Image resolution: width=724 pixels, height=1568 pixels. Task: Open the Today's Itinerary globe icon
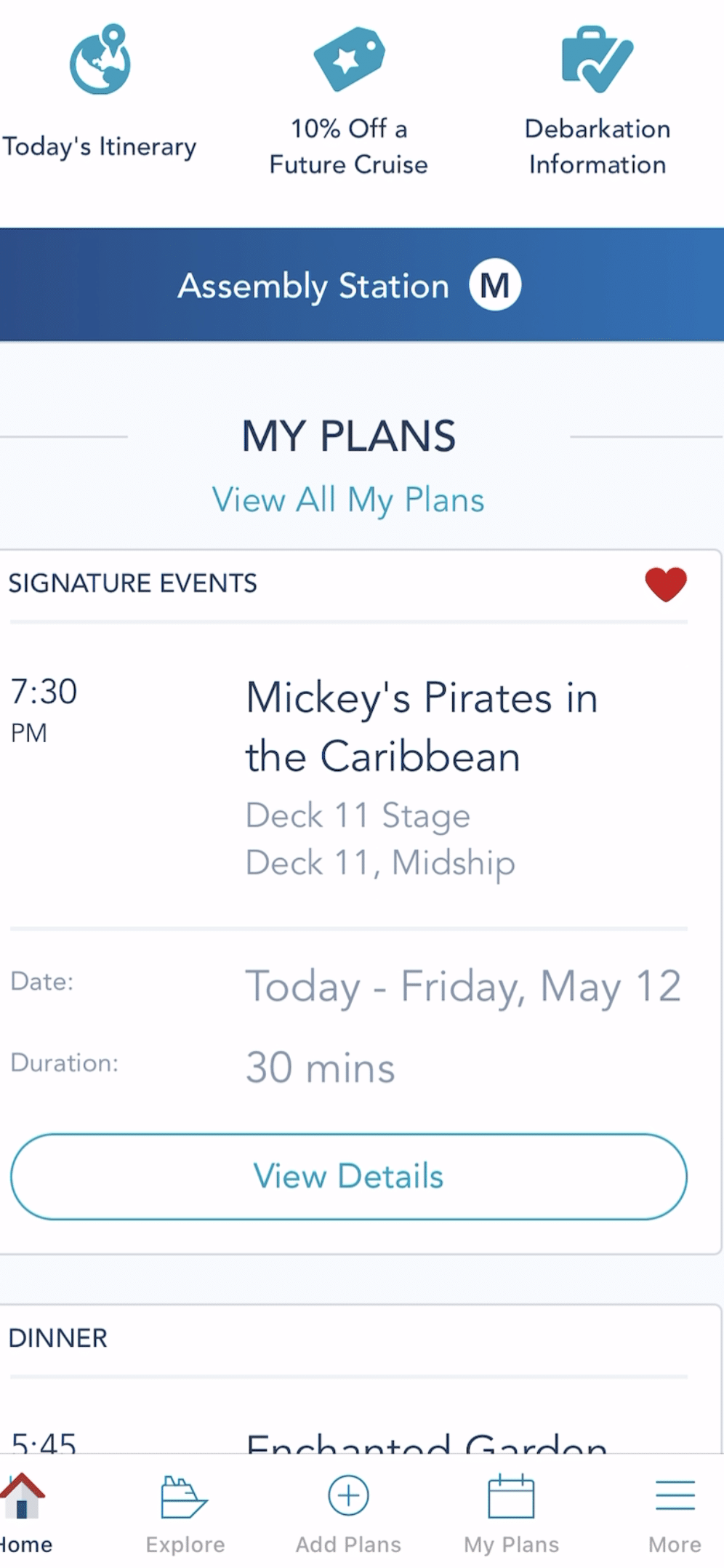coord(100,62)
